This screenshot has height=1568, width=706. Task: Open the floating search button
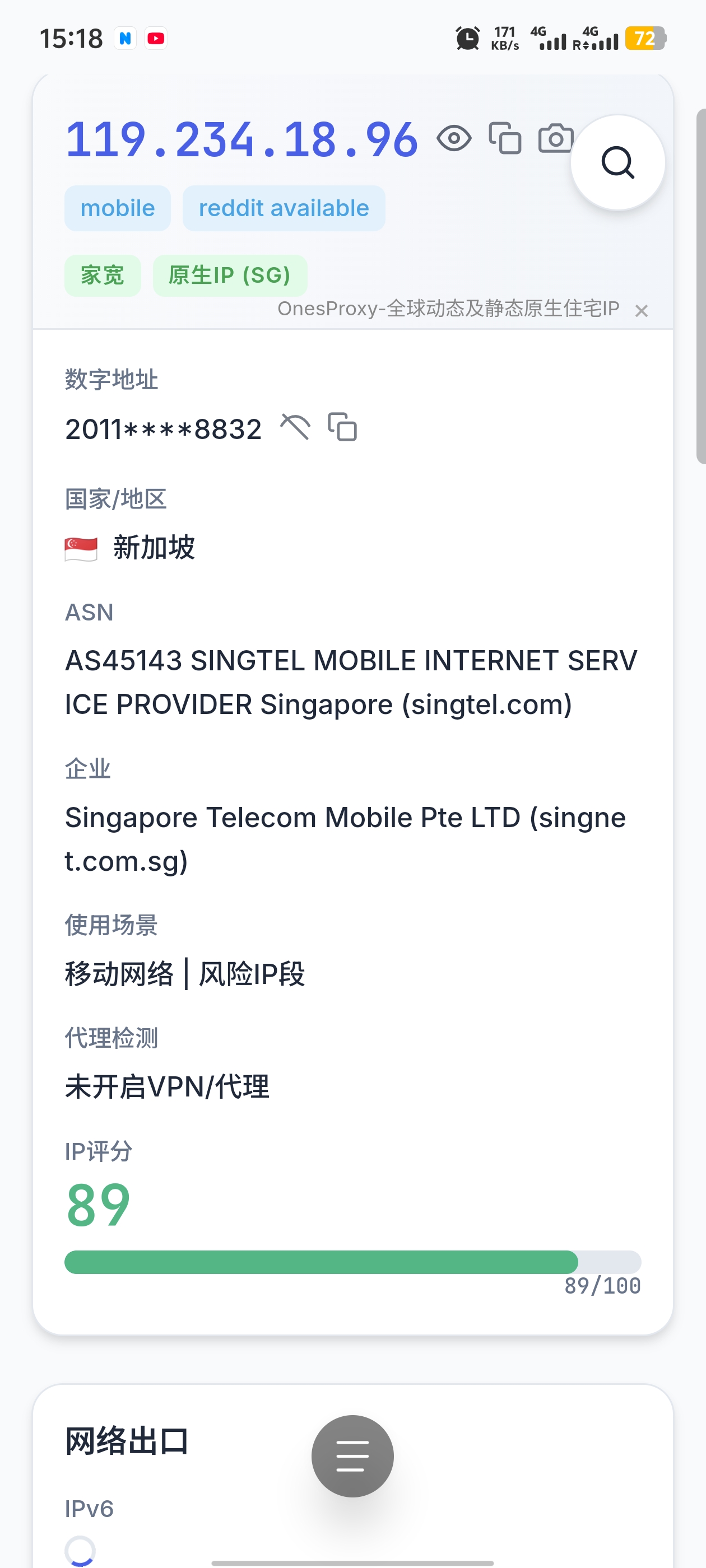[x=617, y=162]
